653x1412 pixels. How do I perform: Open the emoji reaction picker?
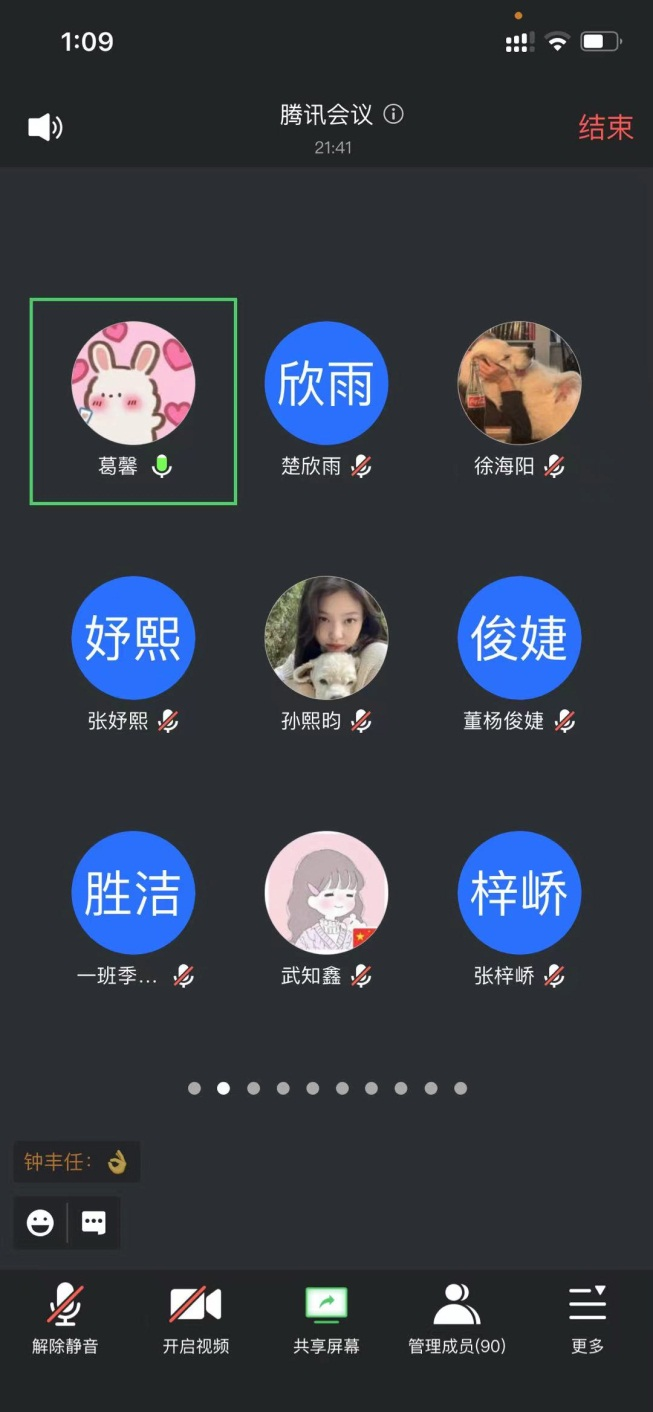[x=40, y=1223]
